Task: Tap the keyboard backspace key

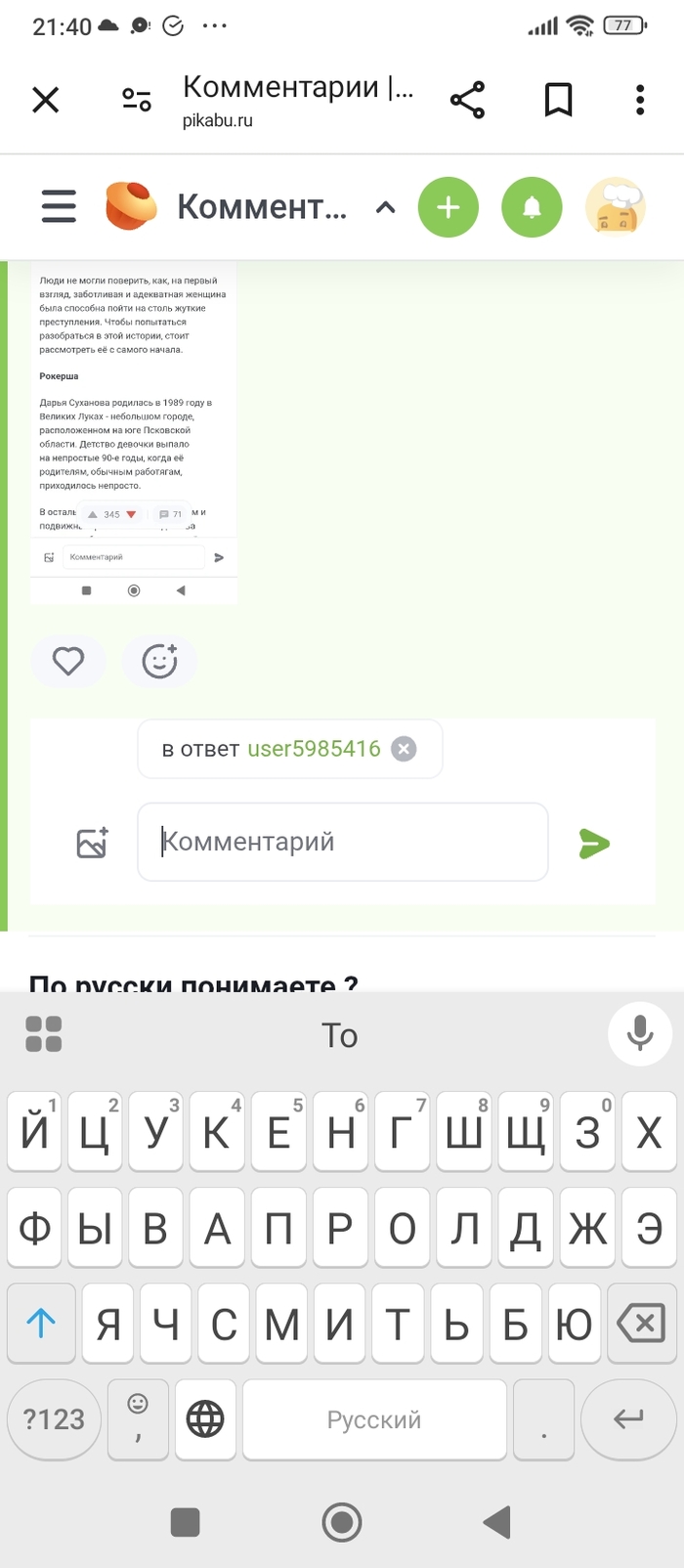Action: click(x=642, y=1325)
